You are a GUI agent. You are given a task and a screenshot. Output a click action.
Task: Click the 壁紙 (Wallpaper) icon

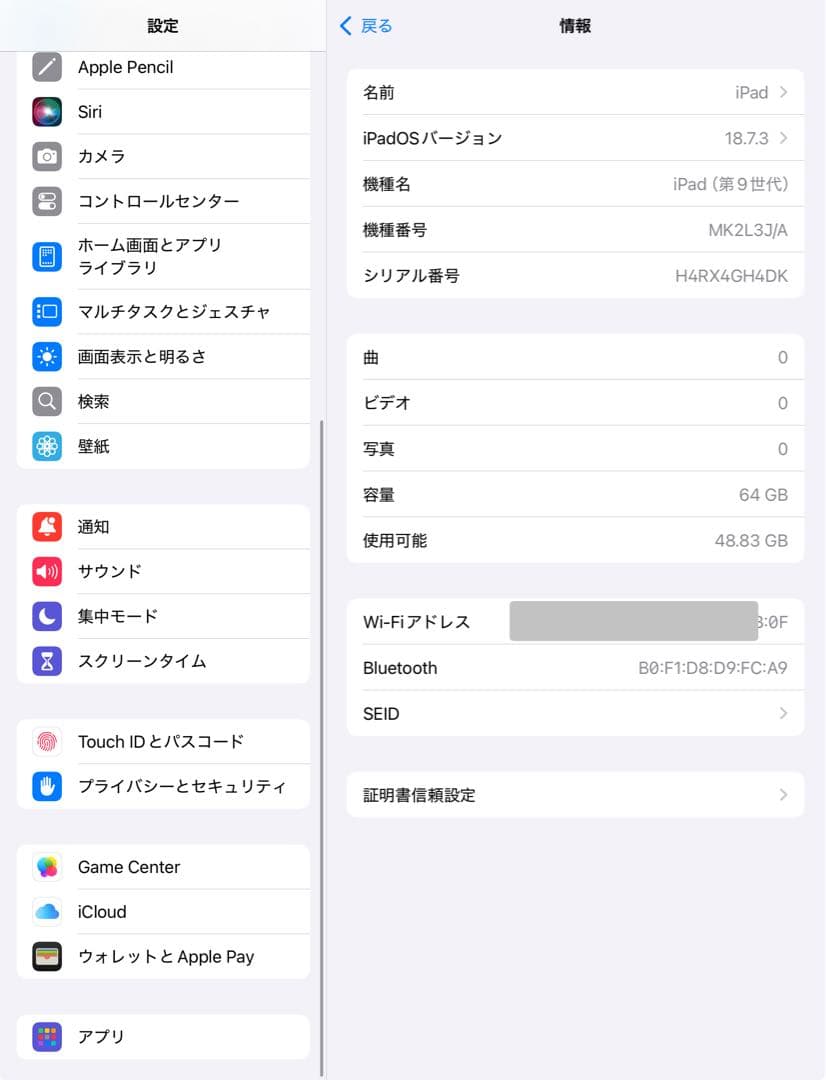pos(45,446)
